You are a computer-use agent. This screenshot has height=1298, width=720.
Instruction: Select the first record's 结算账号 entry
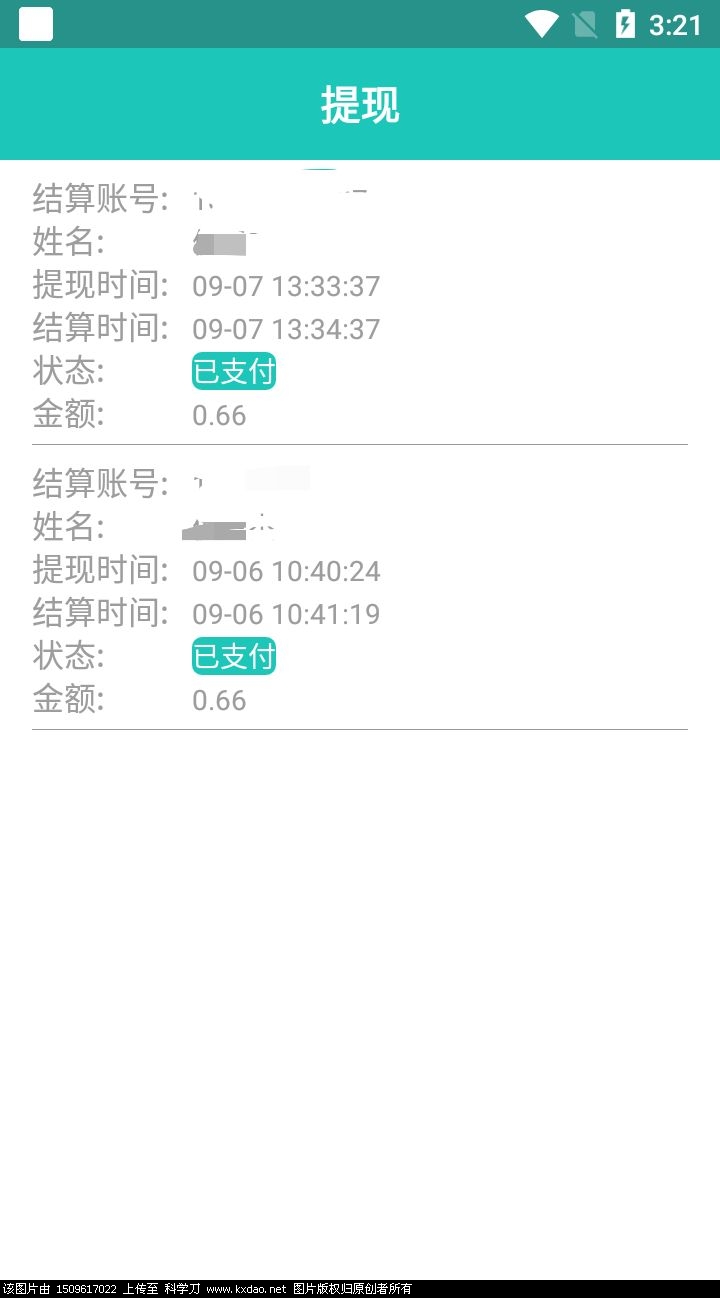click(x=280, y=198)
